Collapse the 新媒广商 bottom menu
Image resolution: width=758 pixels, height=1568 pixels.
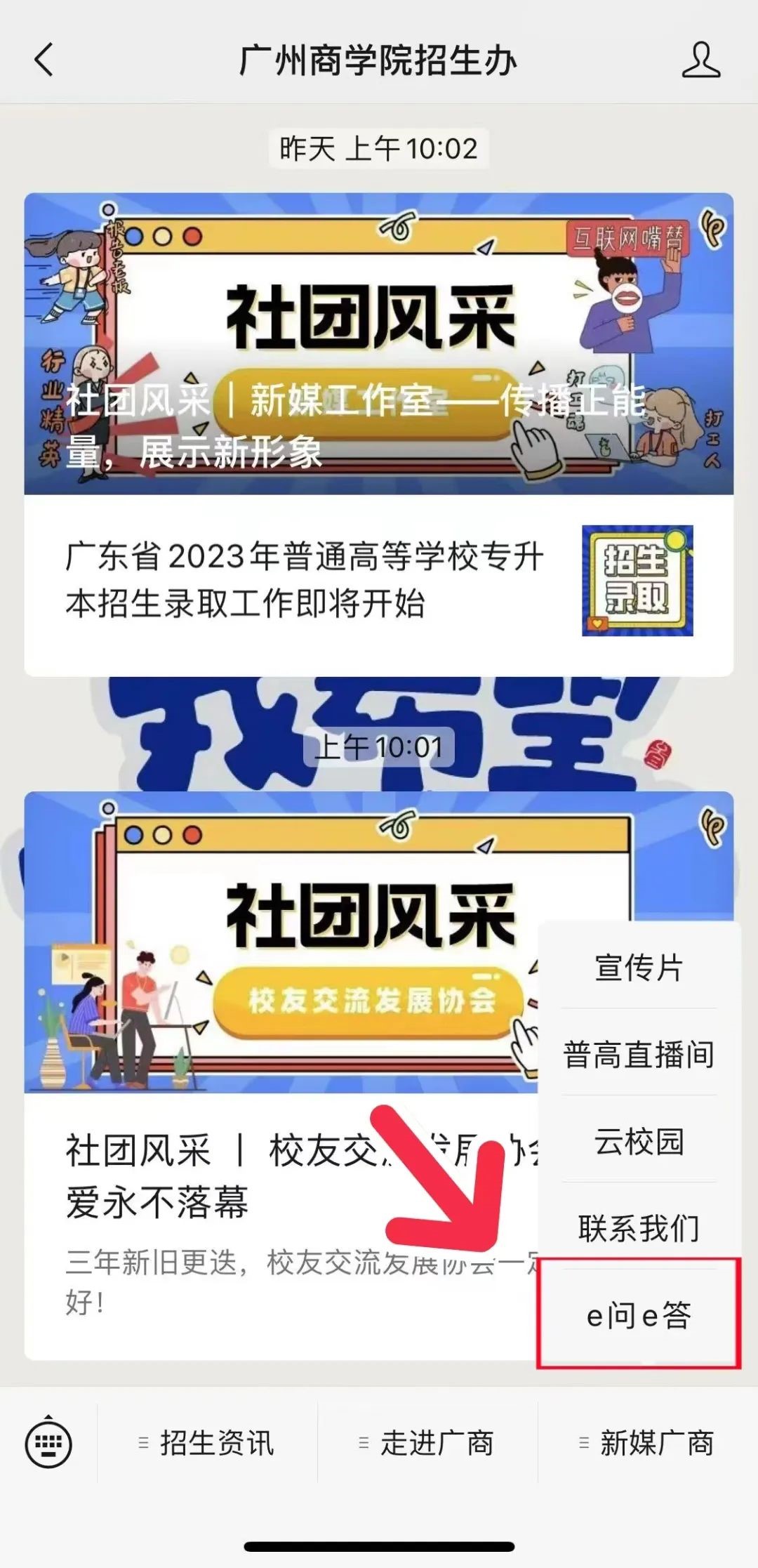(647, 1444)
